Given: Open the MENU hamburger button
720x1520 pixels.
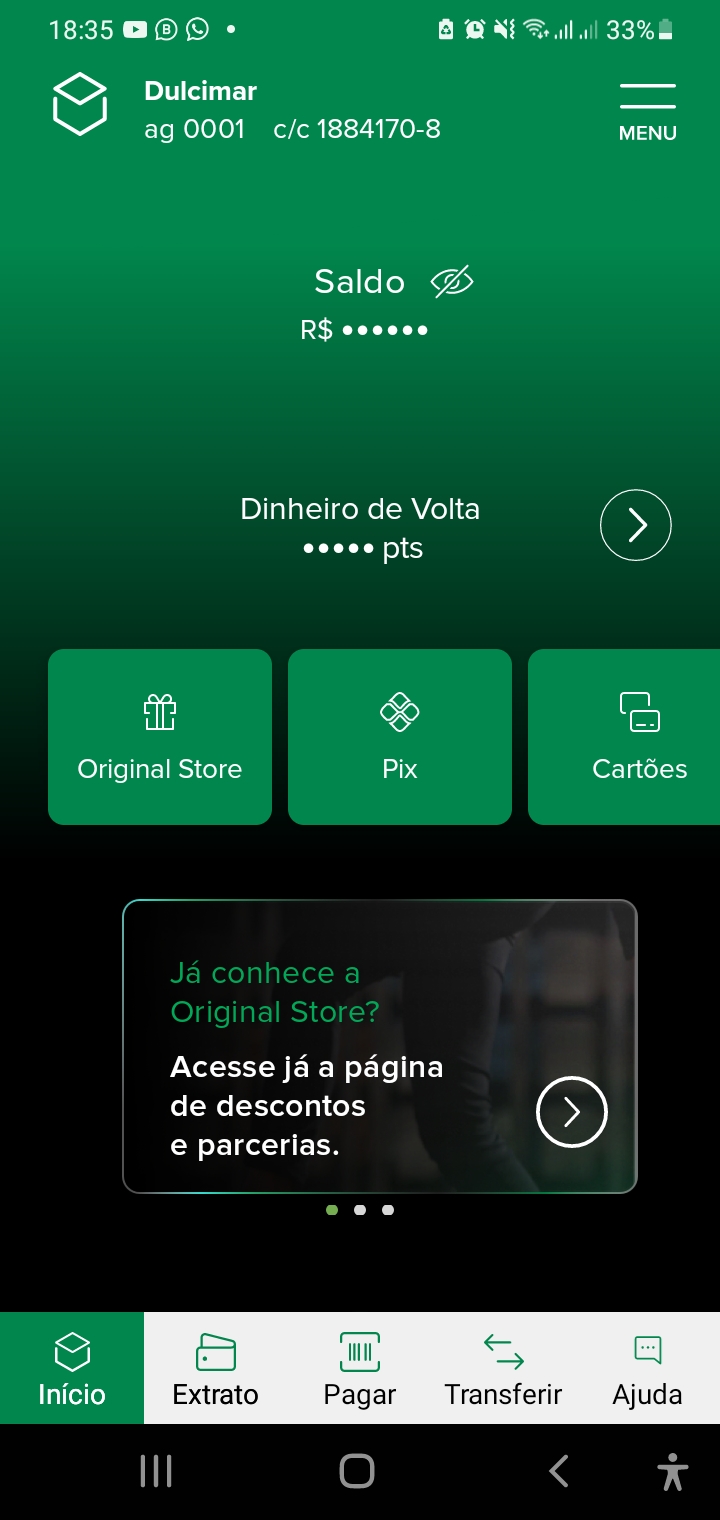Looking at the screenshot, I should tap(647, 110).
